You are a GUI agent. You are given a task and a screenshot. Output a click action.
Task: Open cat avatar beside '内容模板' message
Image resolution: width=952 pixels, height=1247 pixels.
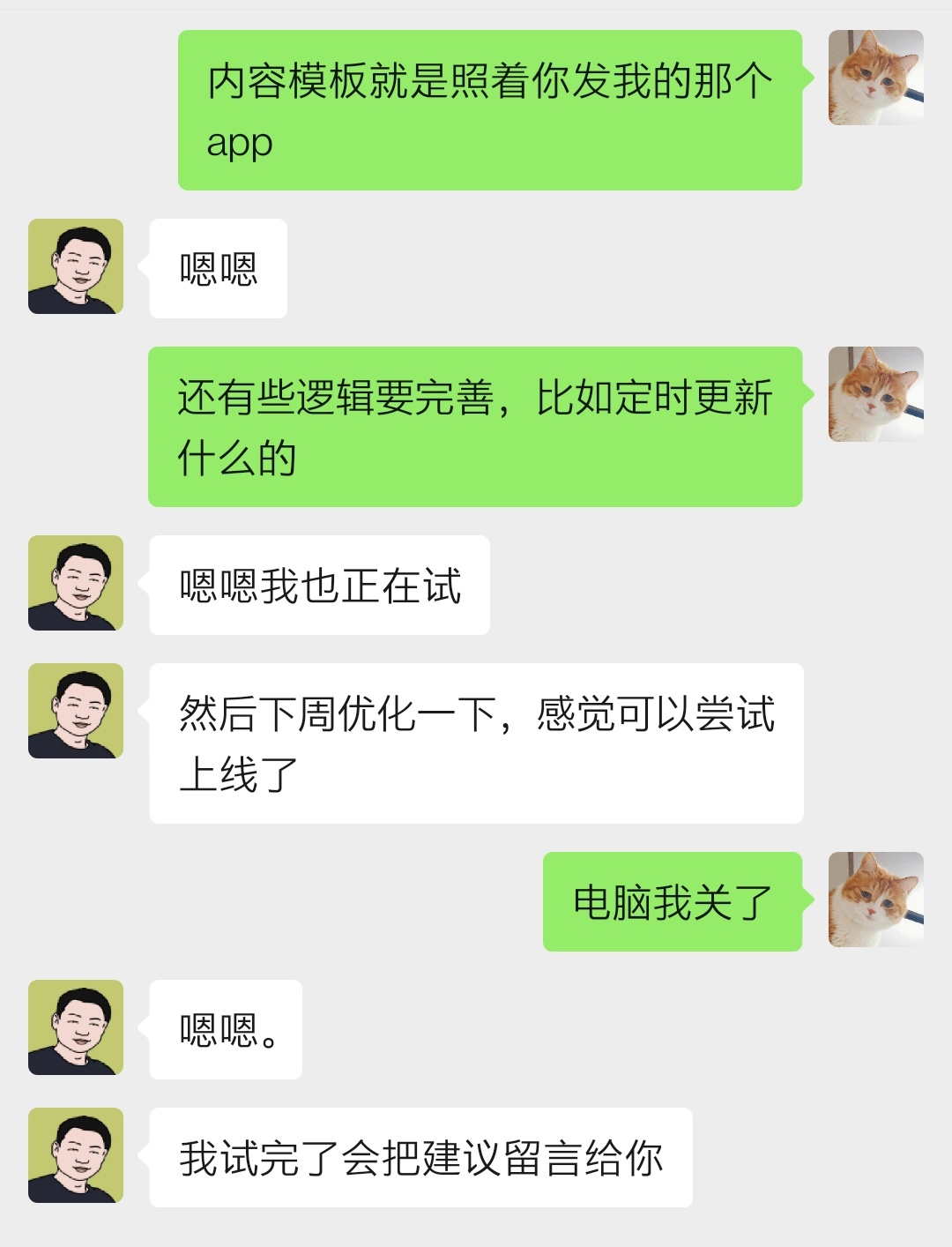click(875, 78)
